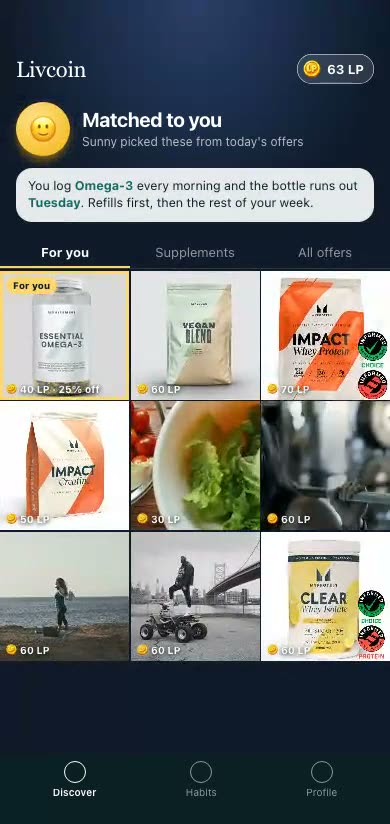Open the seaside woman 60 LP offer
This screenshot has height=824, width=390.
tap(65, 596)
